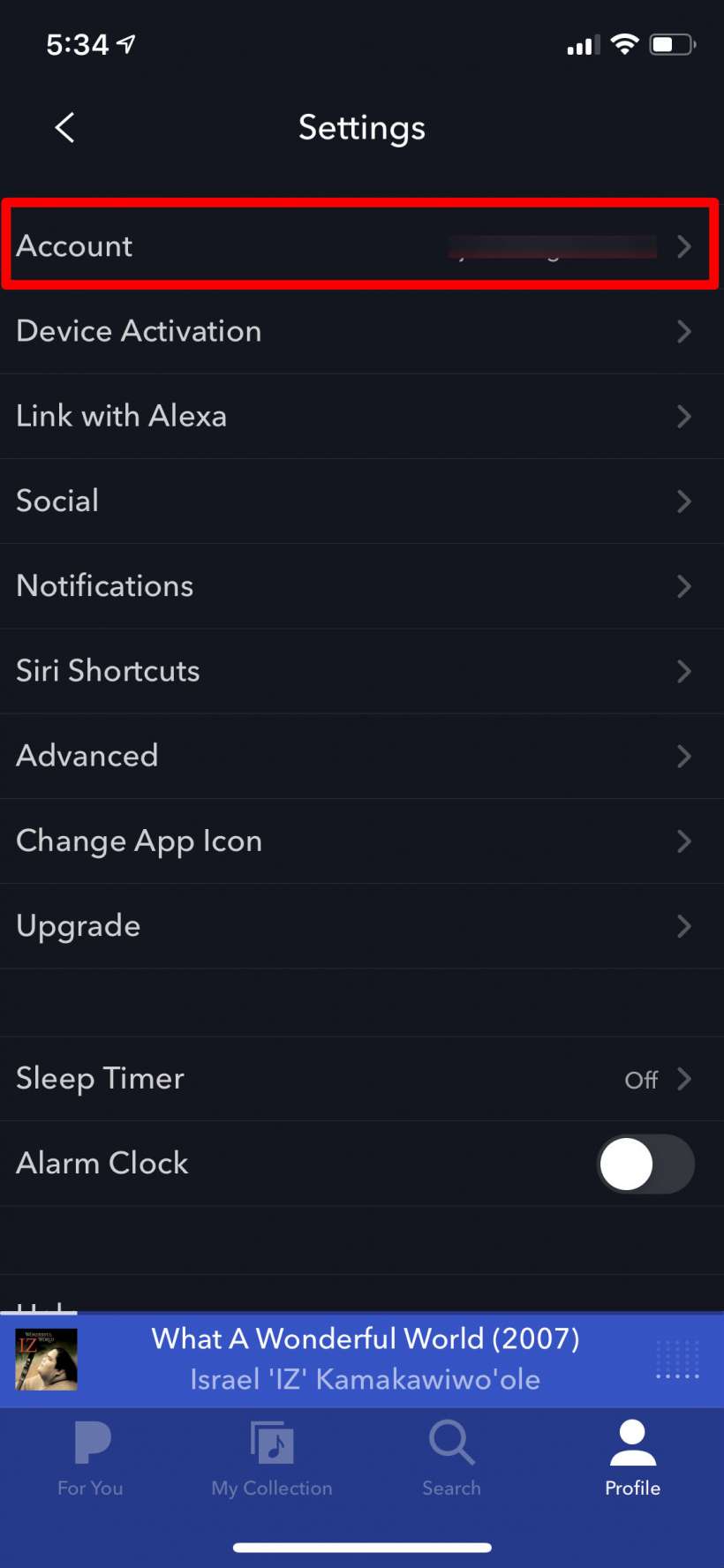Open the now playing mini player
Image resolution: width=724 pixels, height=1568 pixels.
point(364,1360)
